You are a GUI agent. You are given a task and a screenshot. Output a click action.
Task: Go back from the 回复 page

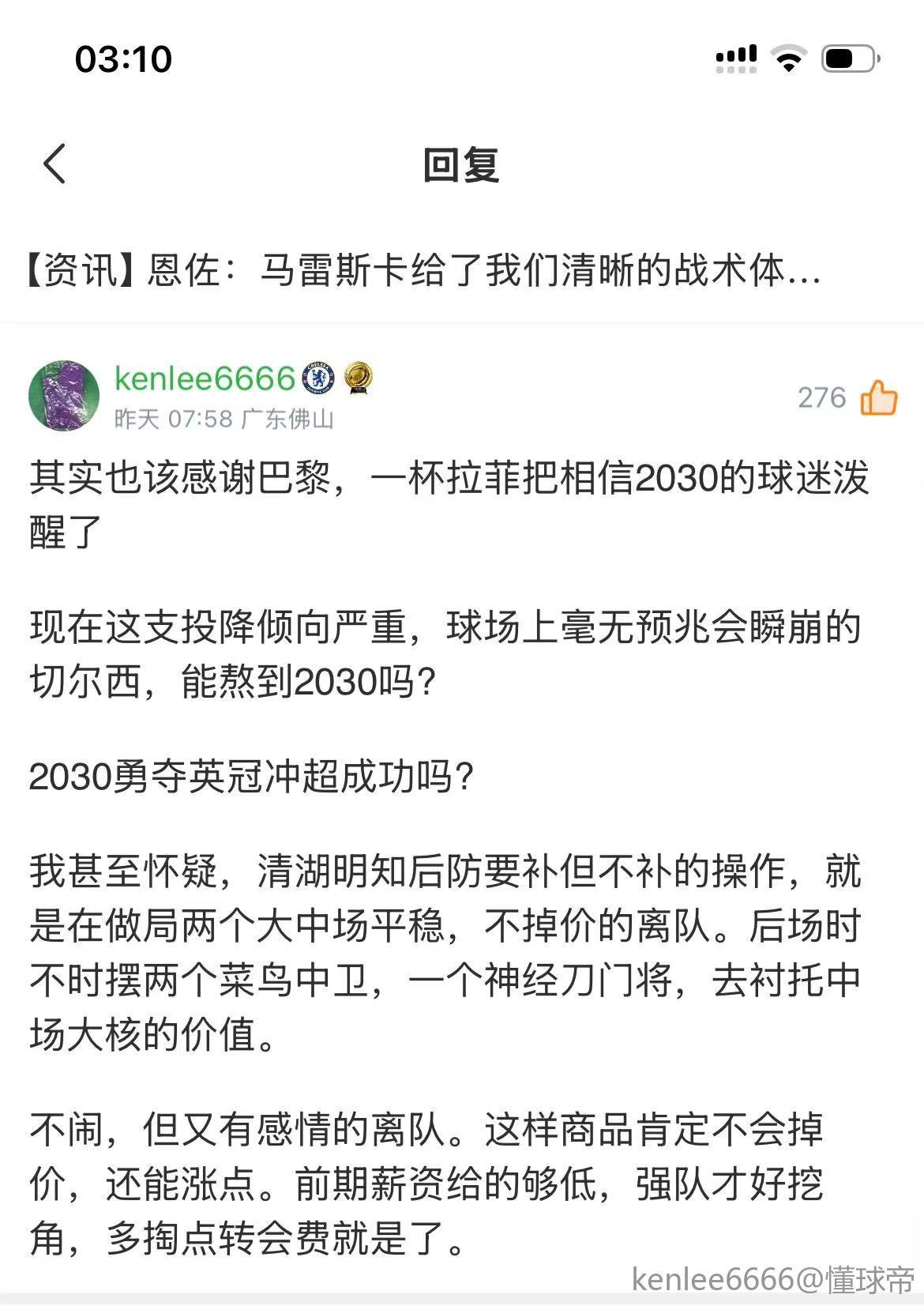pyautogui.click(x=55, y=164)
